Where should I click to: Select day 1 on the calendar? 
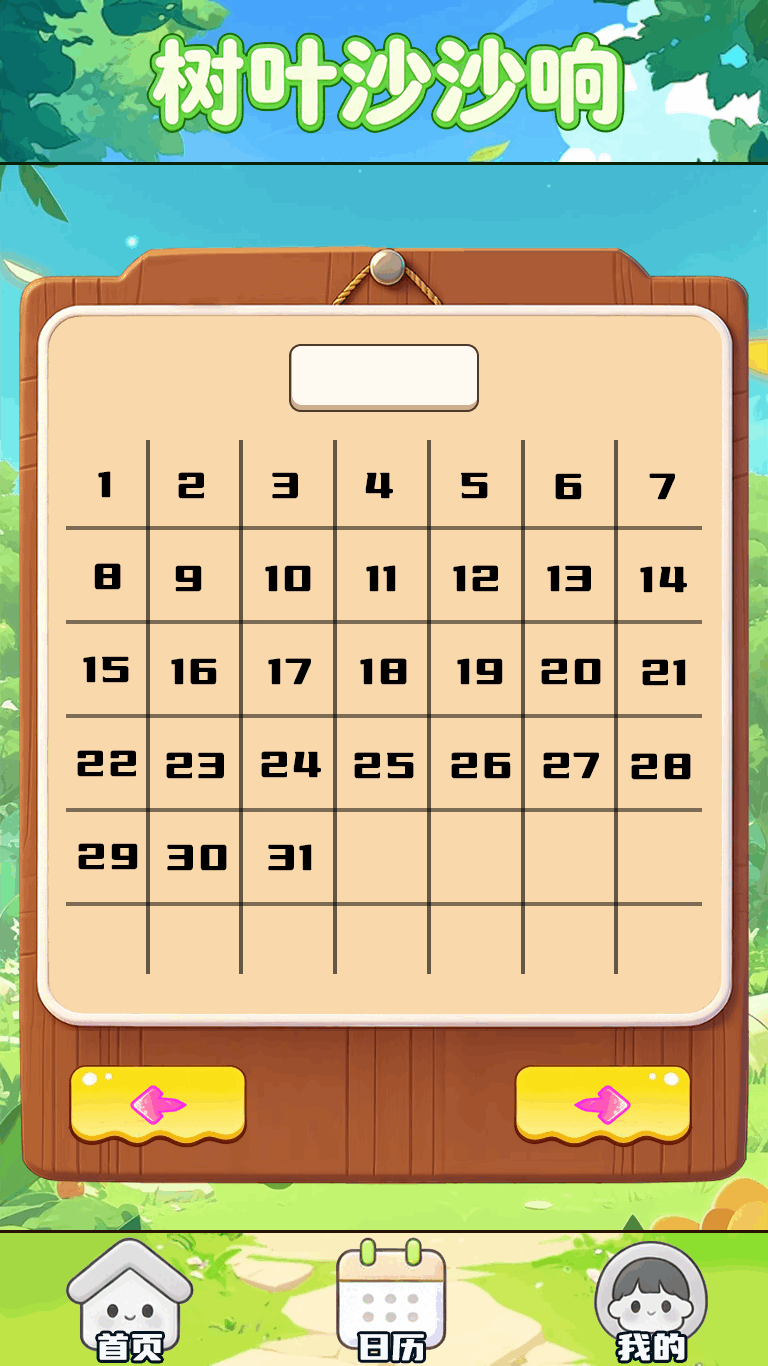point(106,485)
